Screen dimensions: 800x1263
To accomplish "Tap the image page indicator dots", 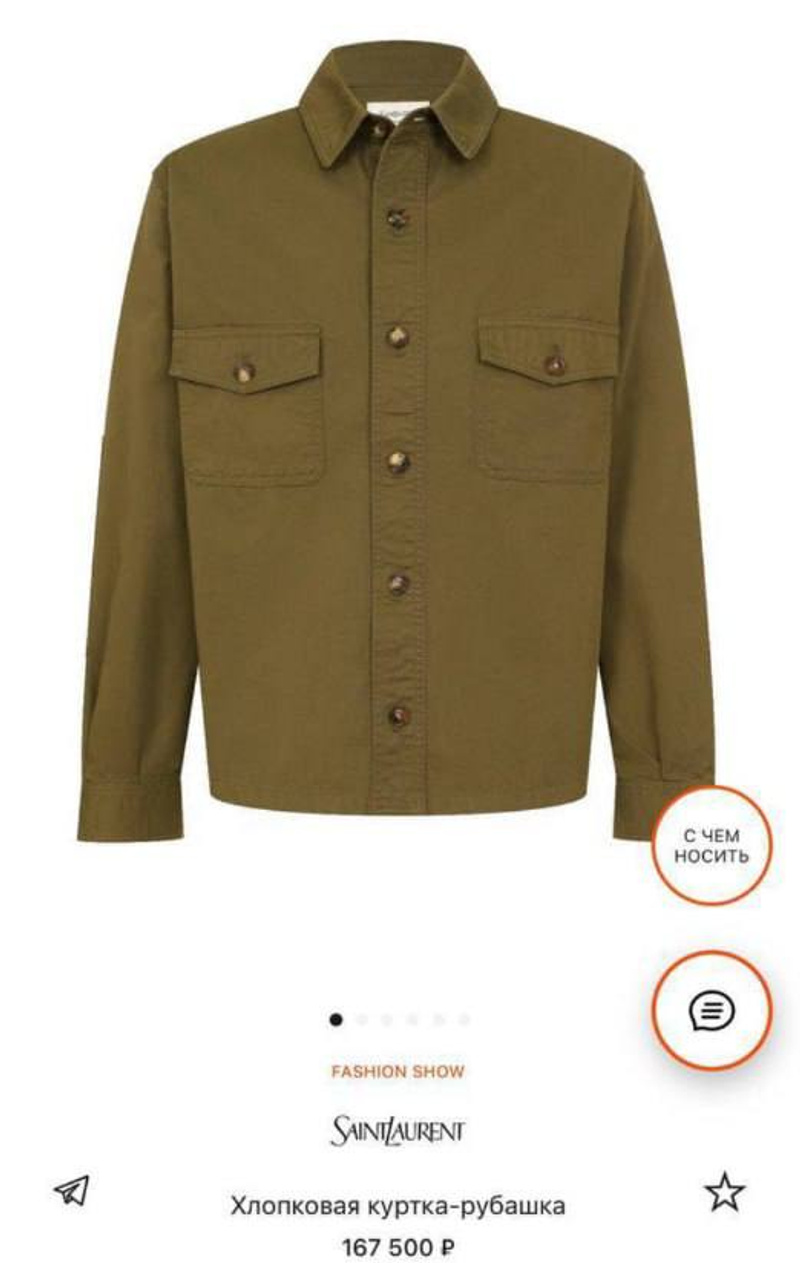I will (398, 1020).
